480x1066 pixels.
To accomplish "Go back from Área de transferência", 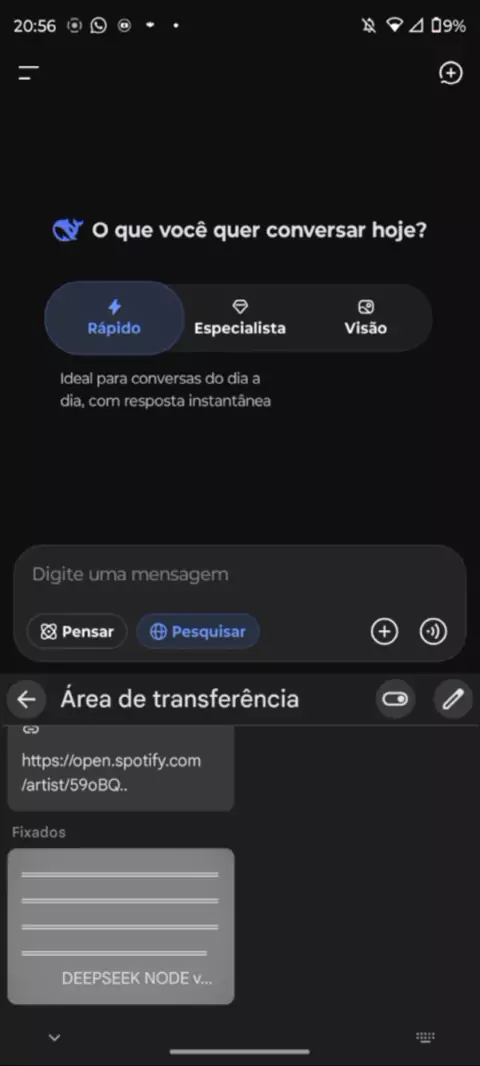I will click(26, 700).
